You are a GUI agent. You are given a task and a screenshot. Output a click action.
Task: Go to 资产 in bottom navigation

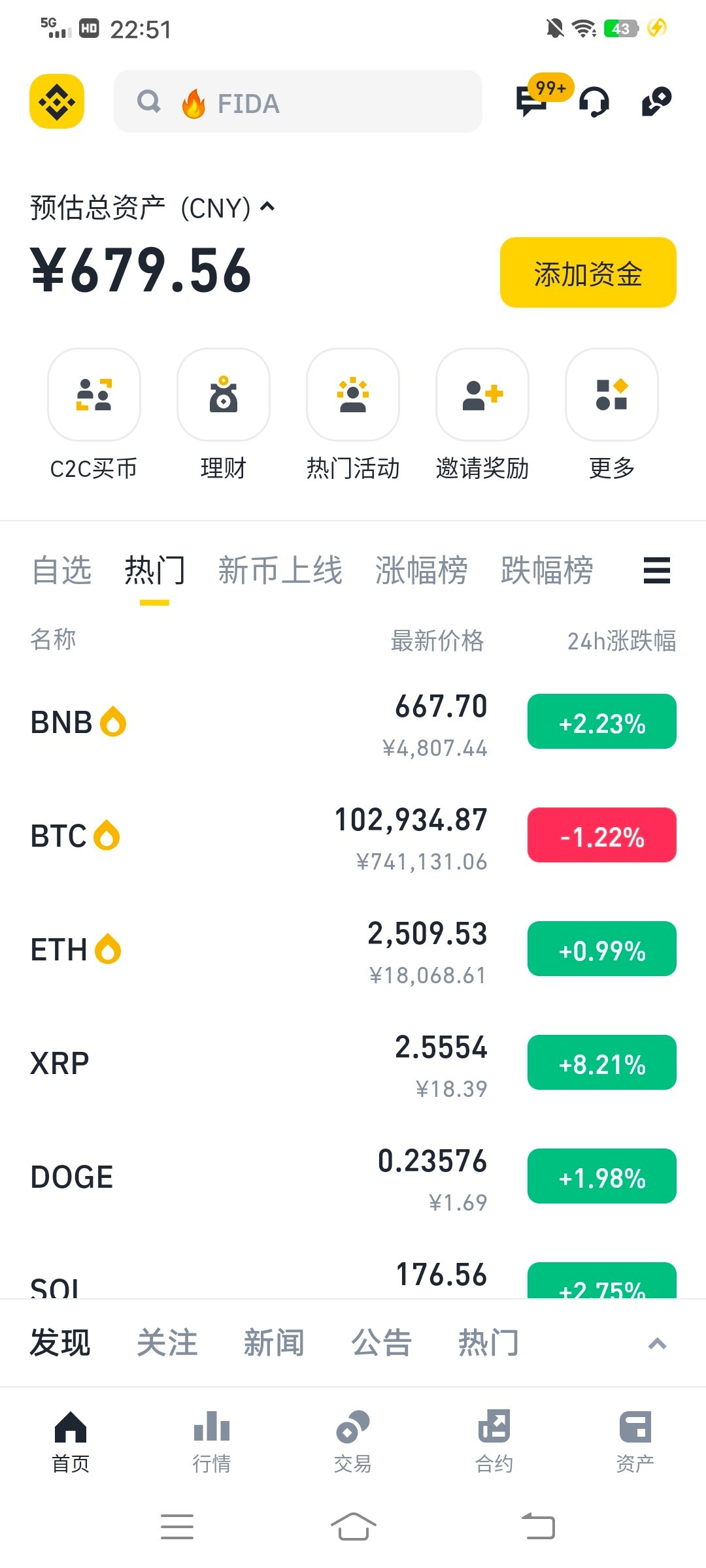(635, 1441)
